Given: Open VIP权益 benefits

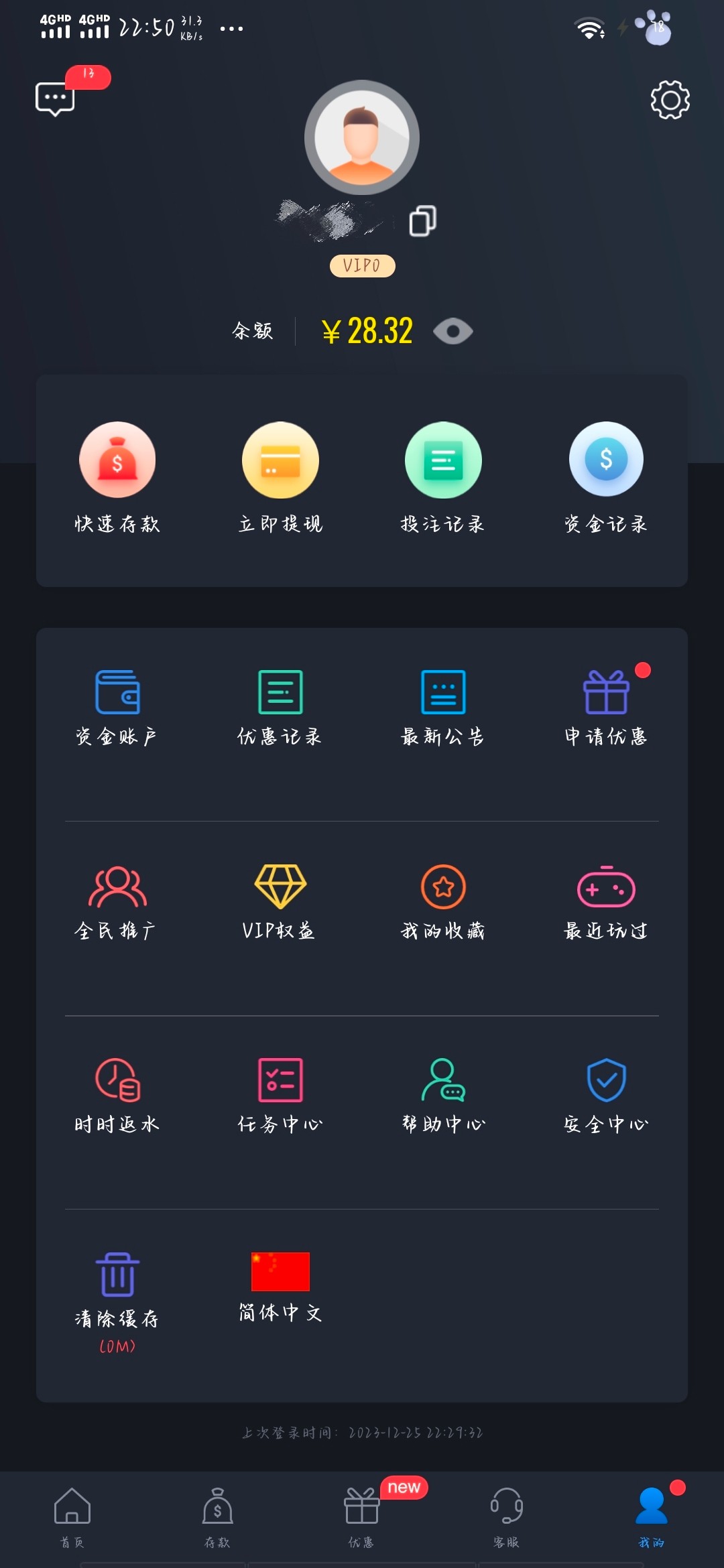Looking at the screenshot, I should (280, 901).
